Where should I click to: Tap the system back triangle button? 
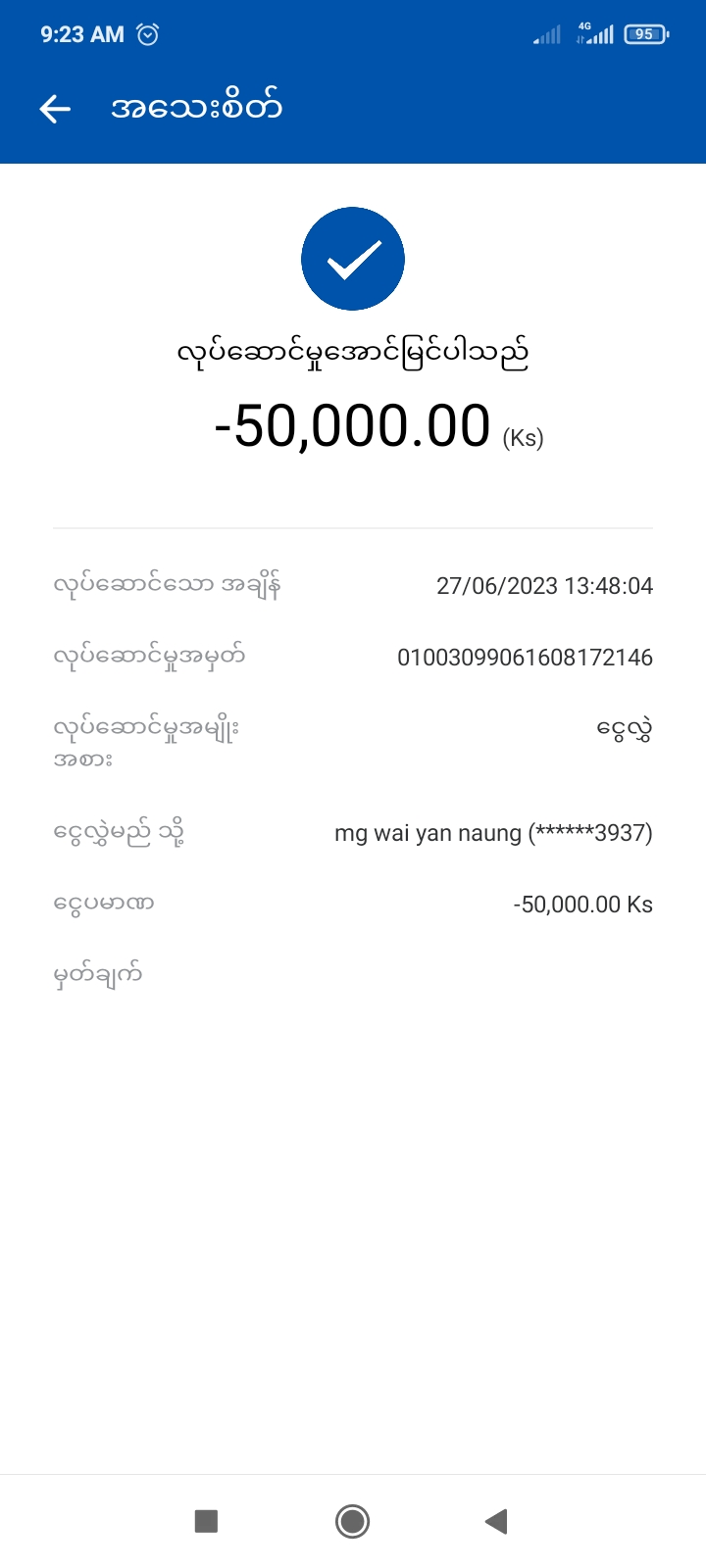pyautogui.click(x=497, y=1521)
